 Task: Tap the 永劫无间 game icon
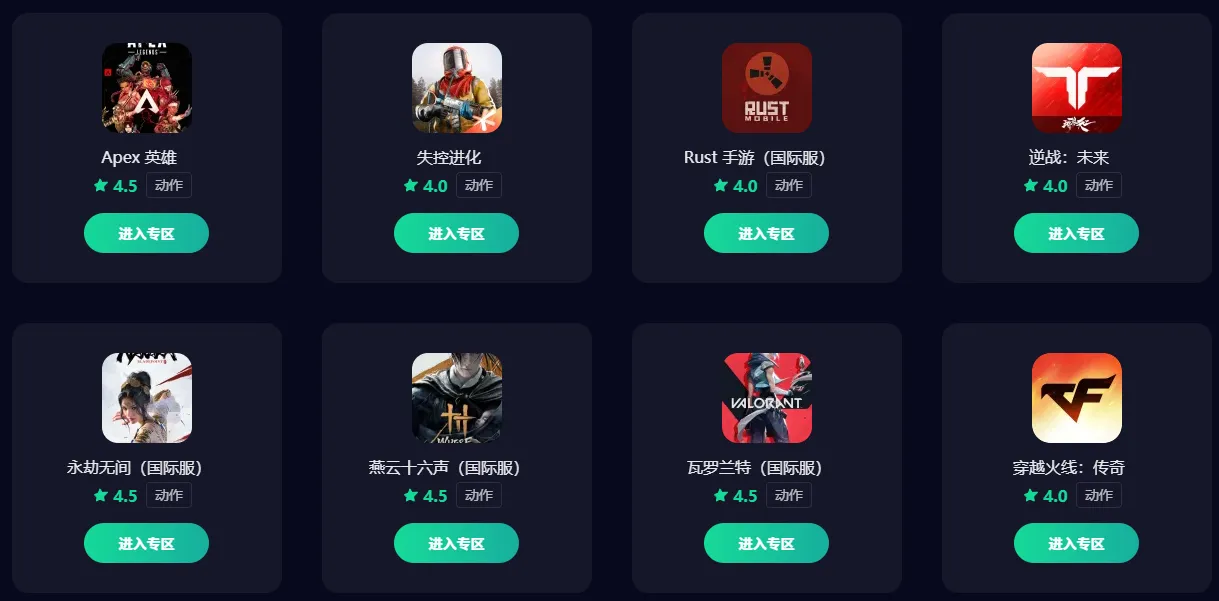(x=147, y=398)
